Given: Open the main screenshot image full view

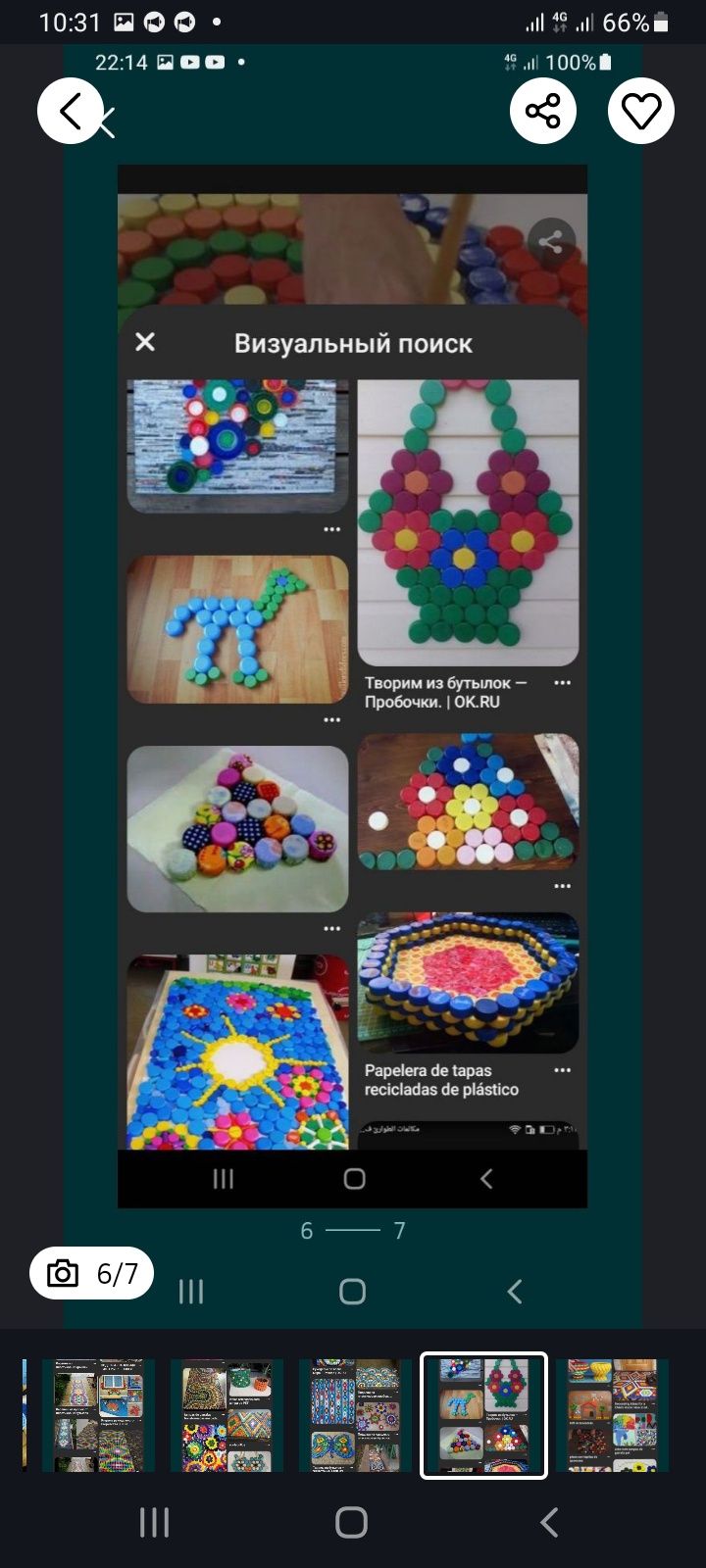Looking at the screenshot, I should click(x=352, y=686).
